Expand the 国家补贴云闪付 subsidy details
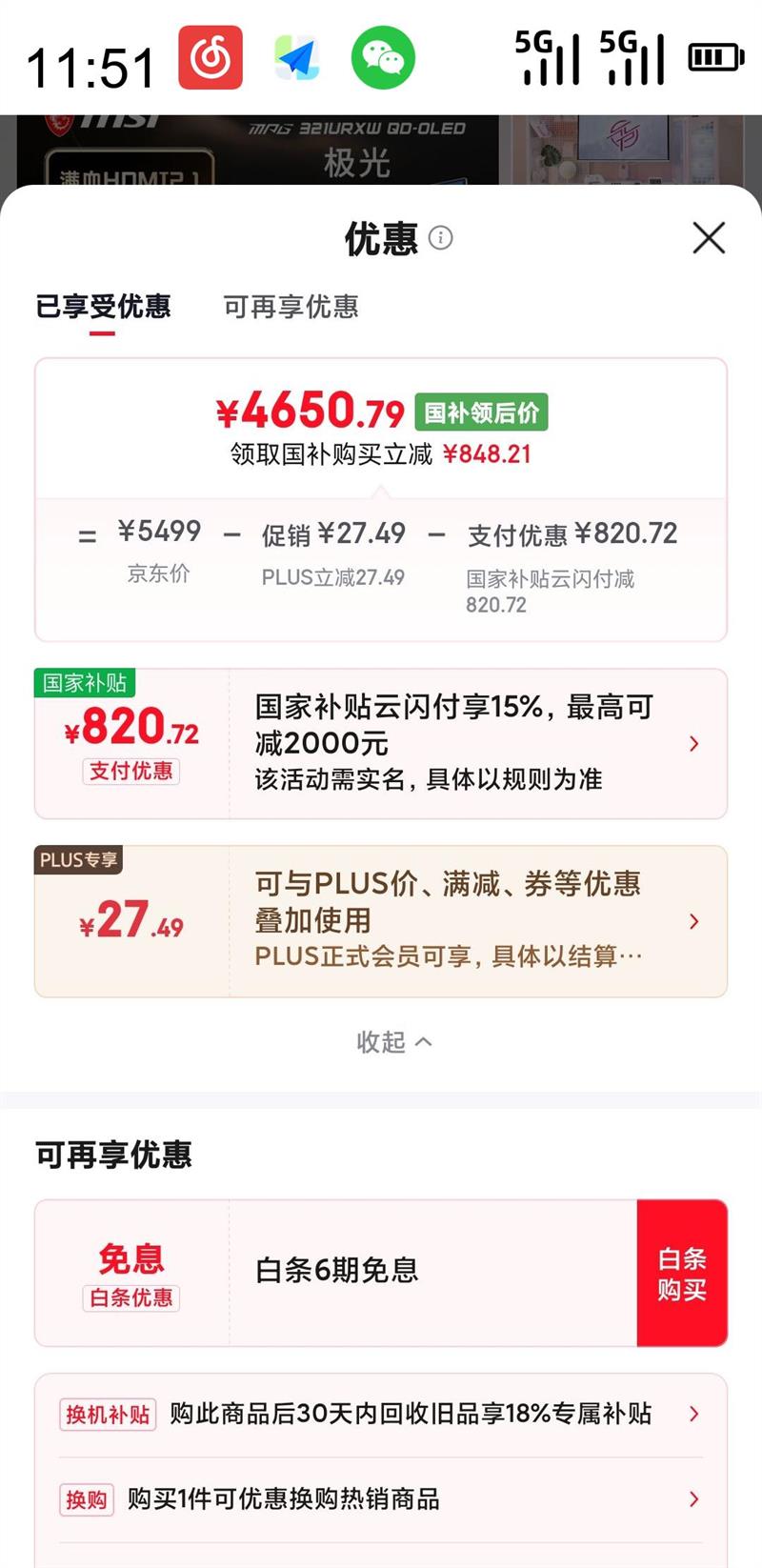This screenshot has width=762, height=1568. 693,743
